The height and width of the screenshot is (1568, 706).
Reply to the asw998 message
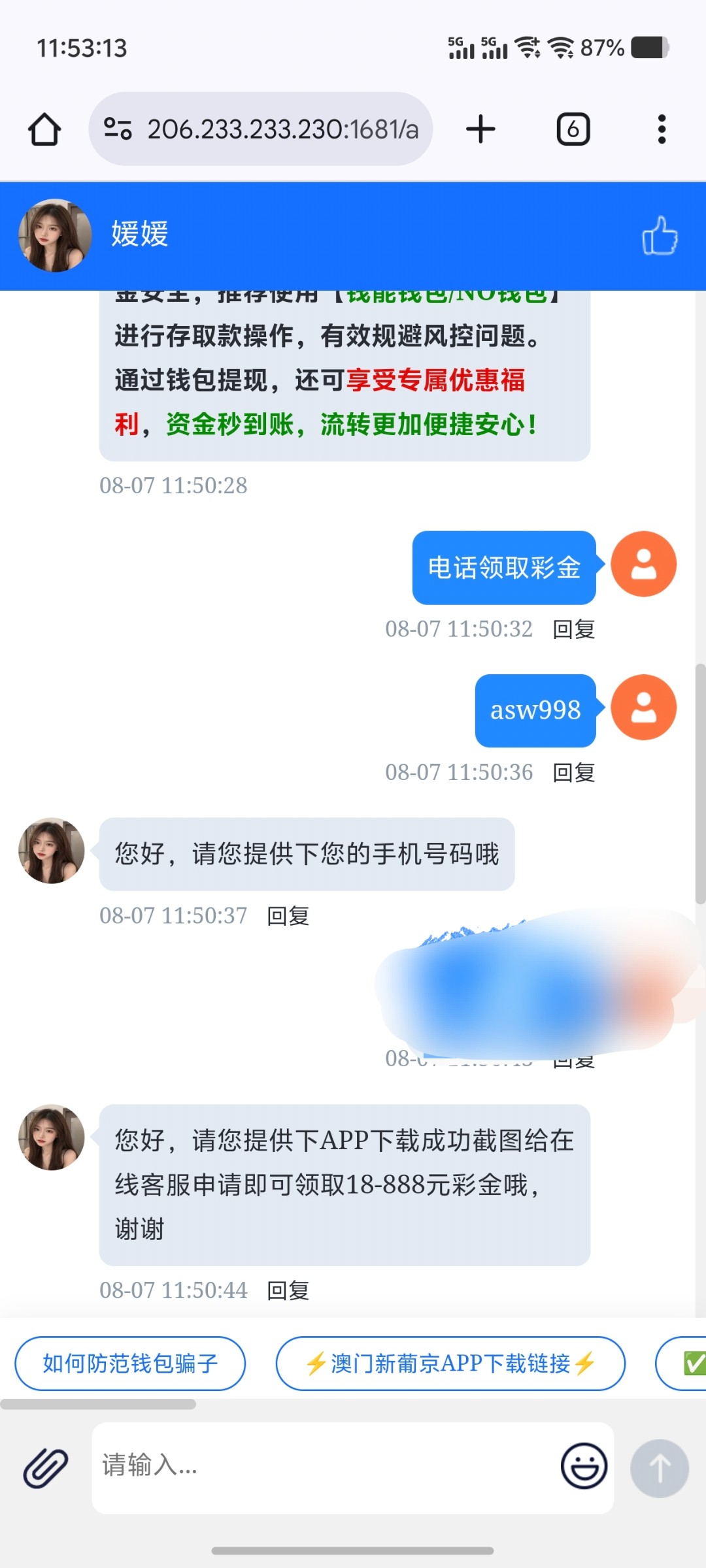coord(573,772)
